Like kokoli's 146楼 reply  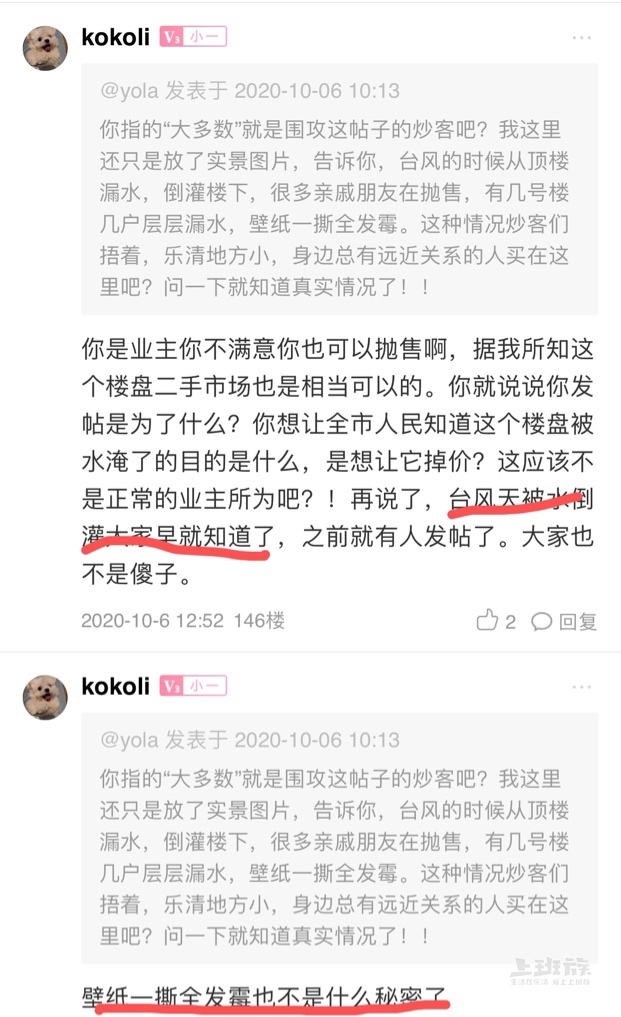point(496,621)
